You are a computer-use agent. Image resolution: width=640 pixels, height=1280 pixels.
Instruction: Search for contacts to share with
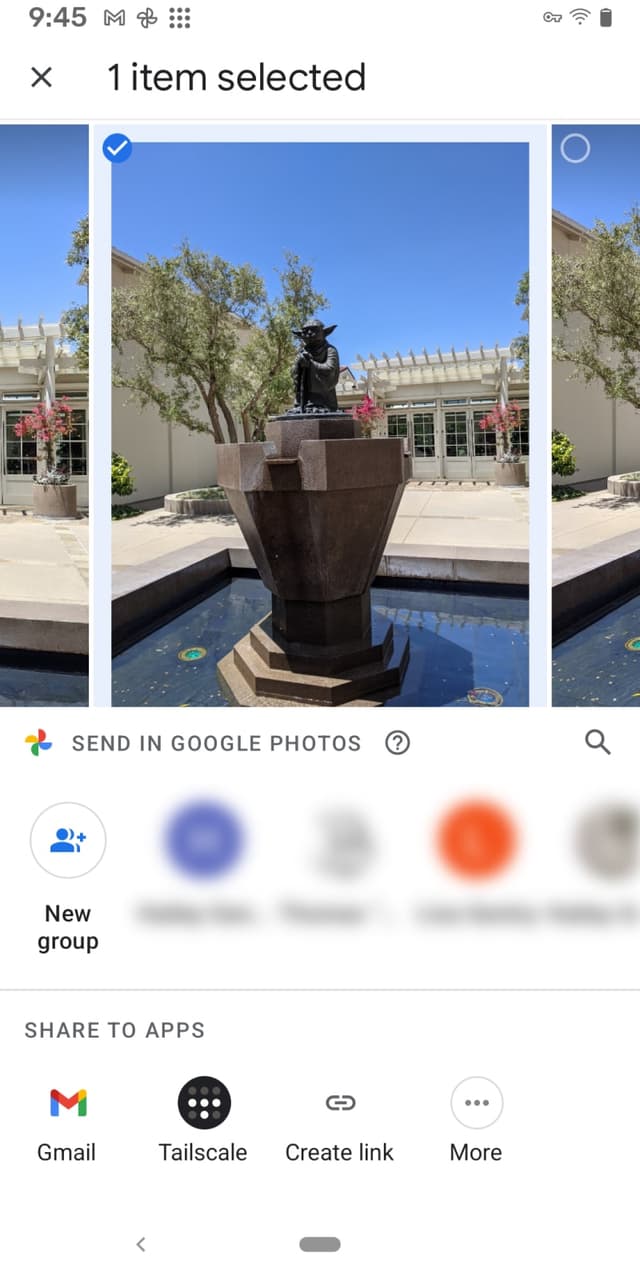click(597, 742)
